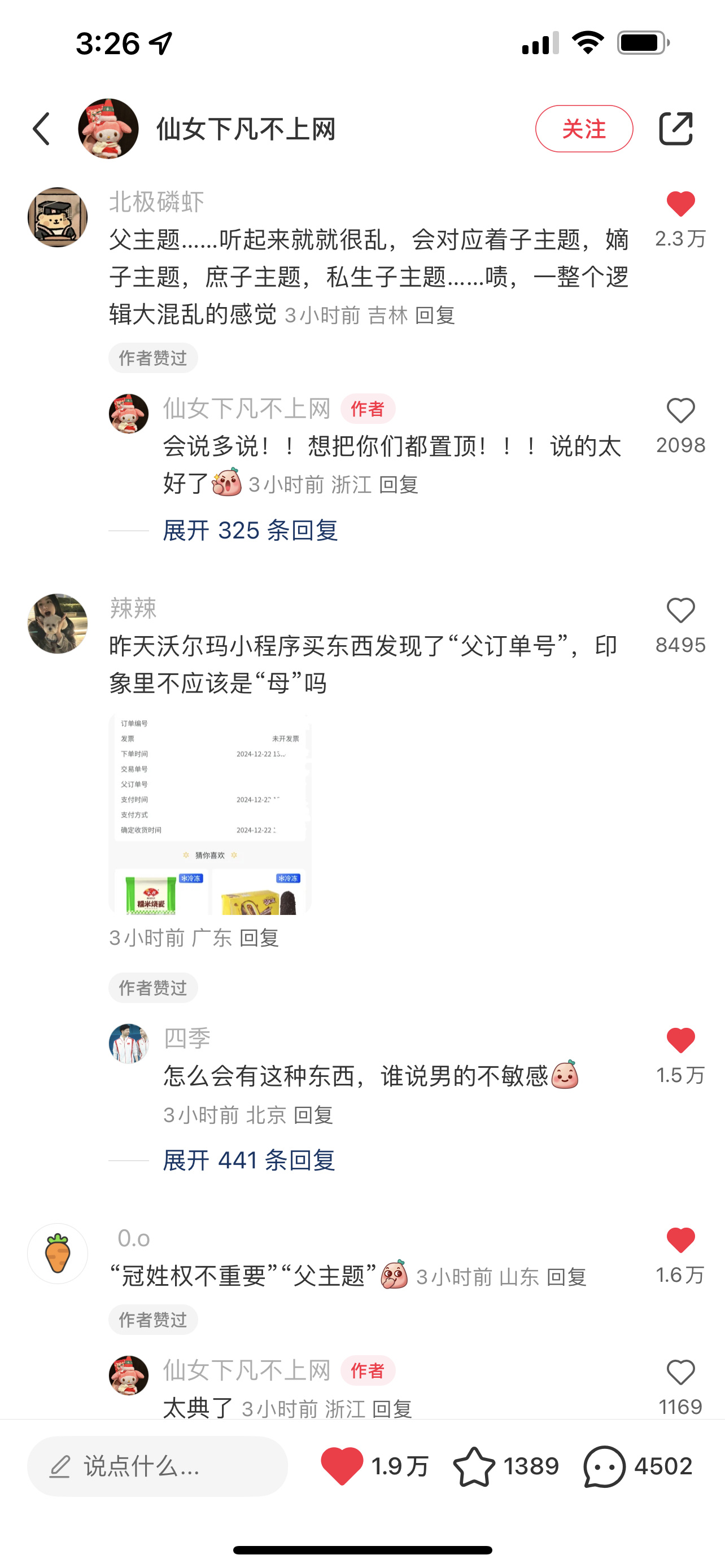
Task: Unlike 四季's reply
Action: click(680, 1041)
